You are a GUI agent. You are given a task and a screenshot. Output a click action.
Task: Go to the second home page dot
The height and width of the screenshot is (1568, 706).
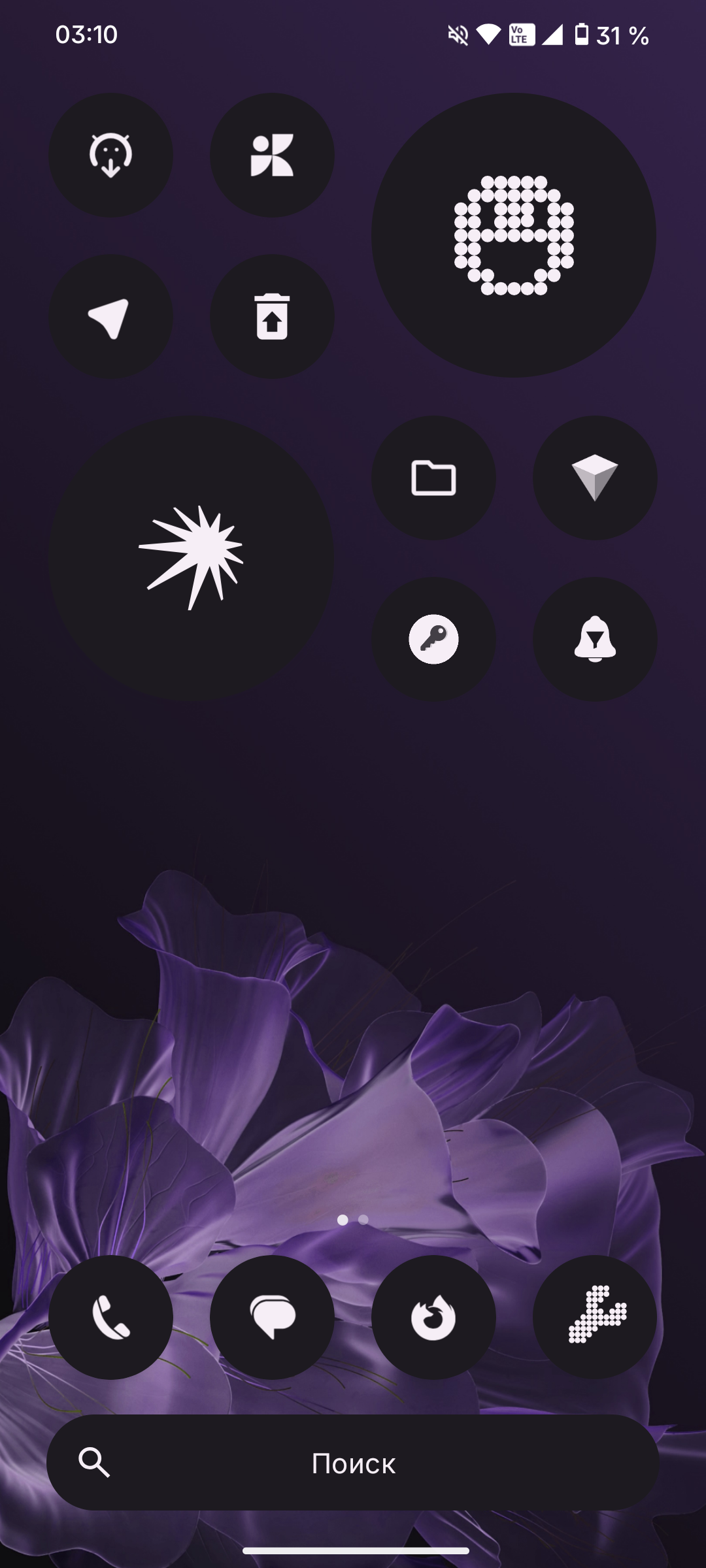point(363,1220)
